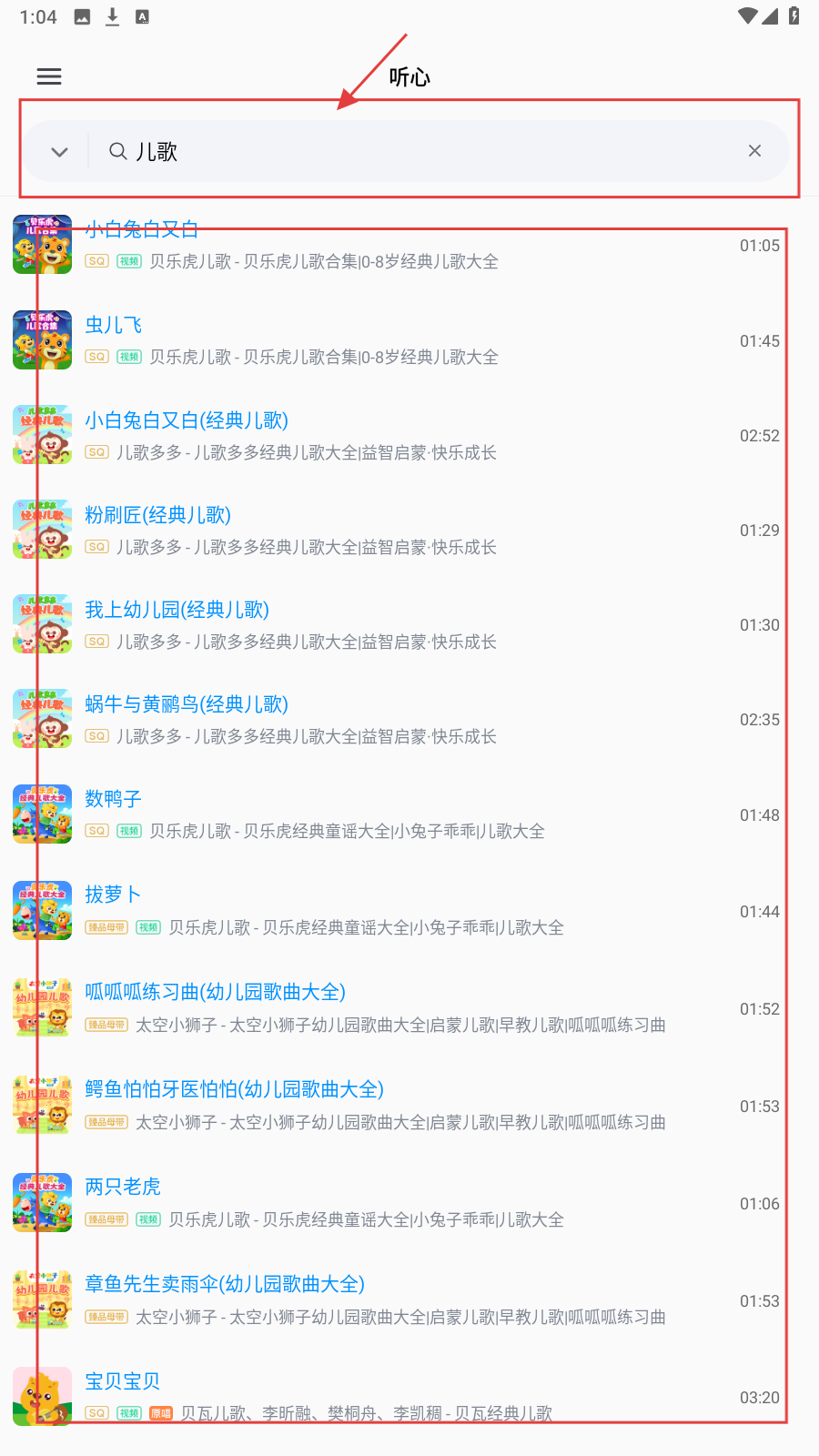Expand the search source dropdown chevron
Screen dimensions: 819x1456
click(x=60, y=152)
